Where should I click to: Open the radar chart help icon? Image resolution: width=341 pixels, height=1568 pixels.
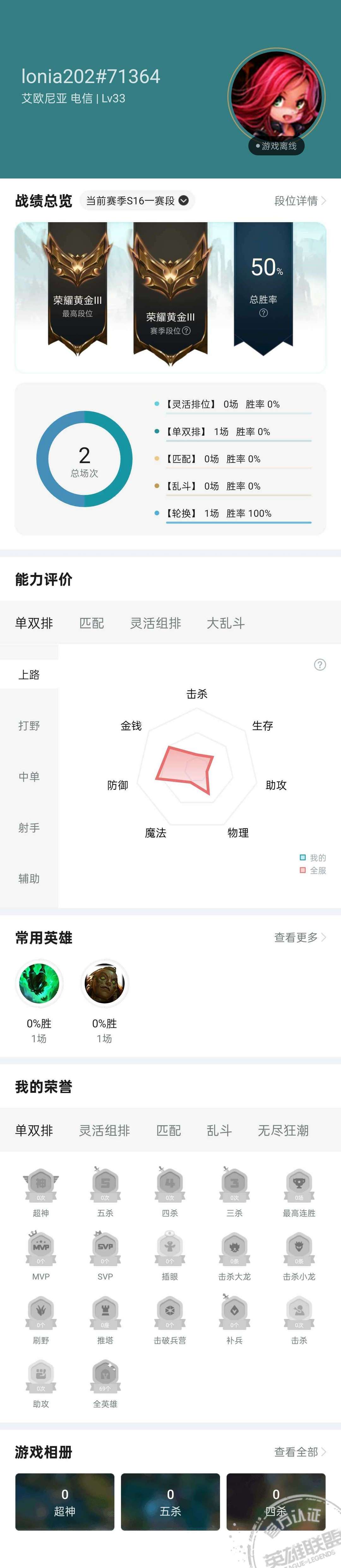(x=320, y=665)
